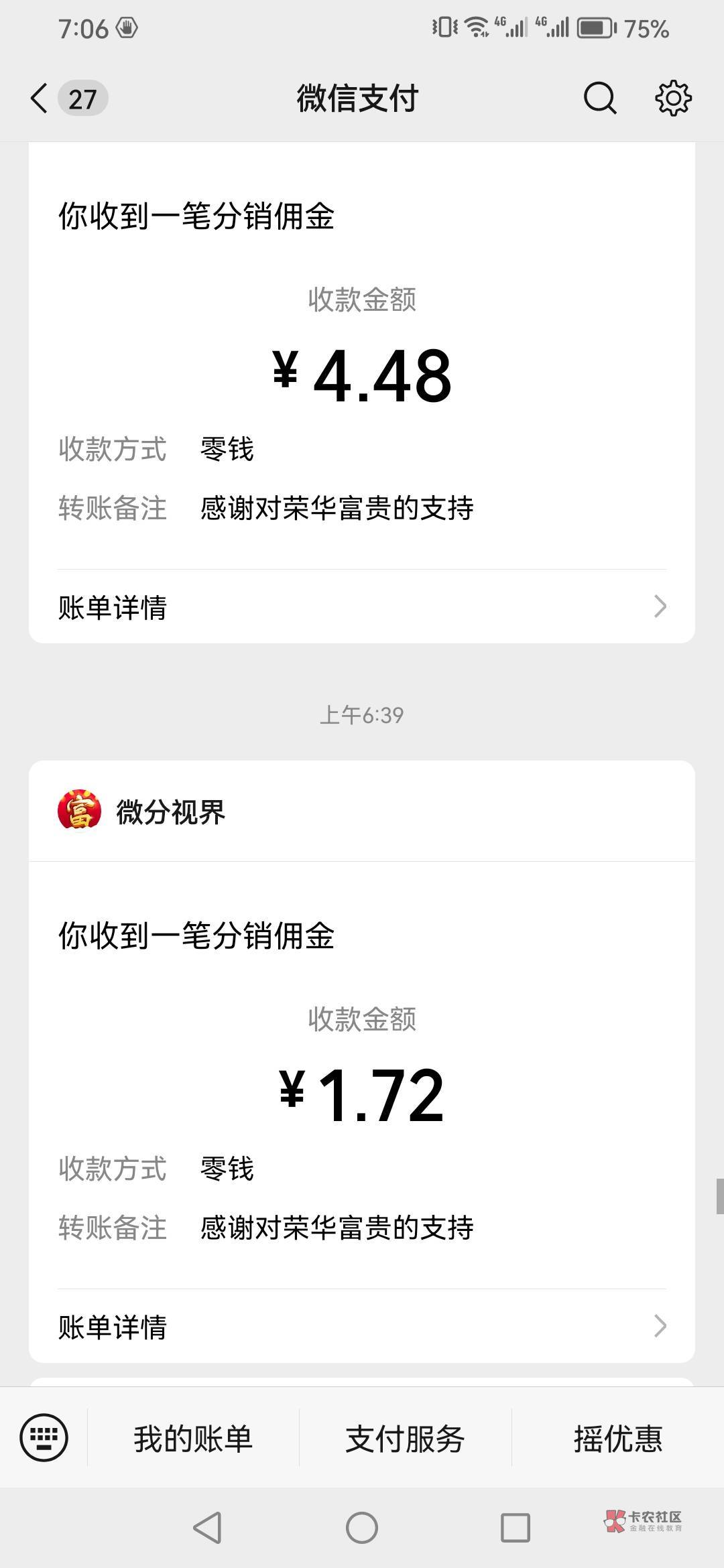Viewport: 724px width, 1568px height.
Task: Open 摇优惠 menu
Action: [x=618, y=1439]
